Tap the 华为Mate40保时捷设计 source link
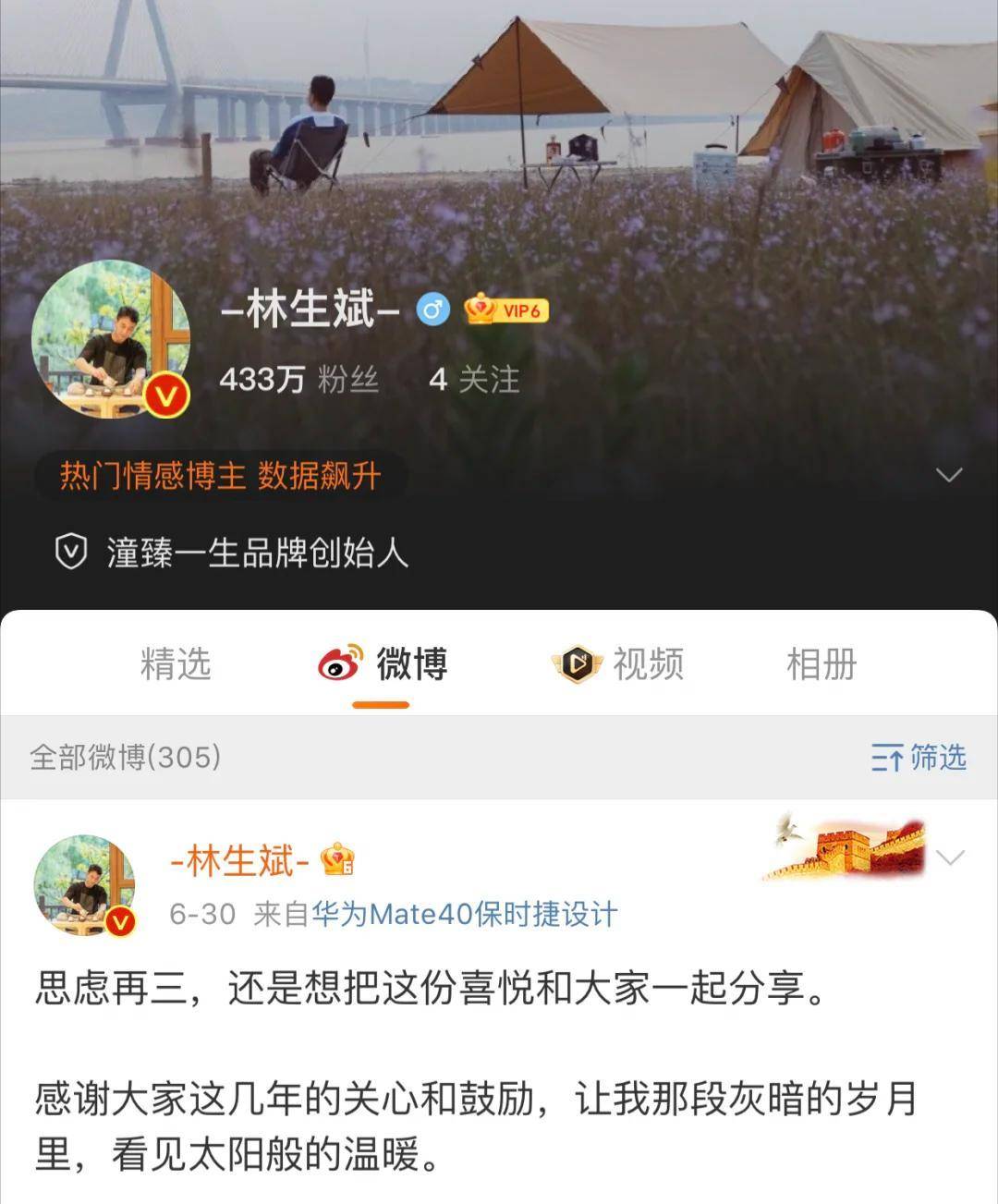This screenshot has width=998, height=1204. 464,914
